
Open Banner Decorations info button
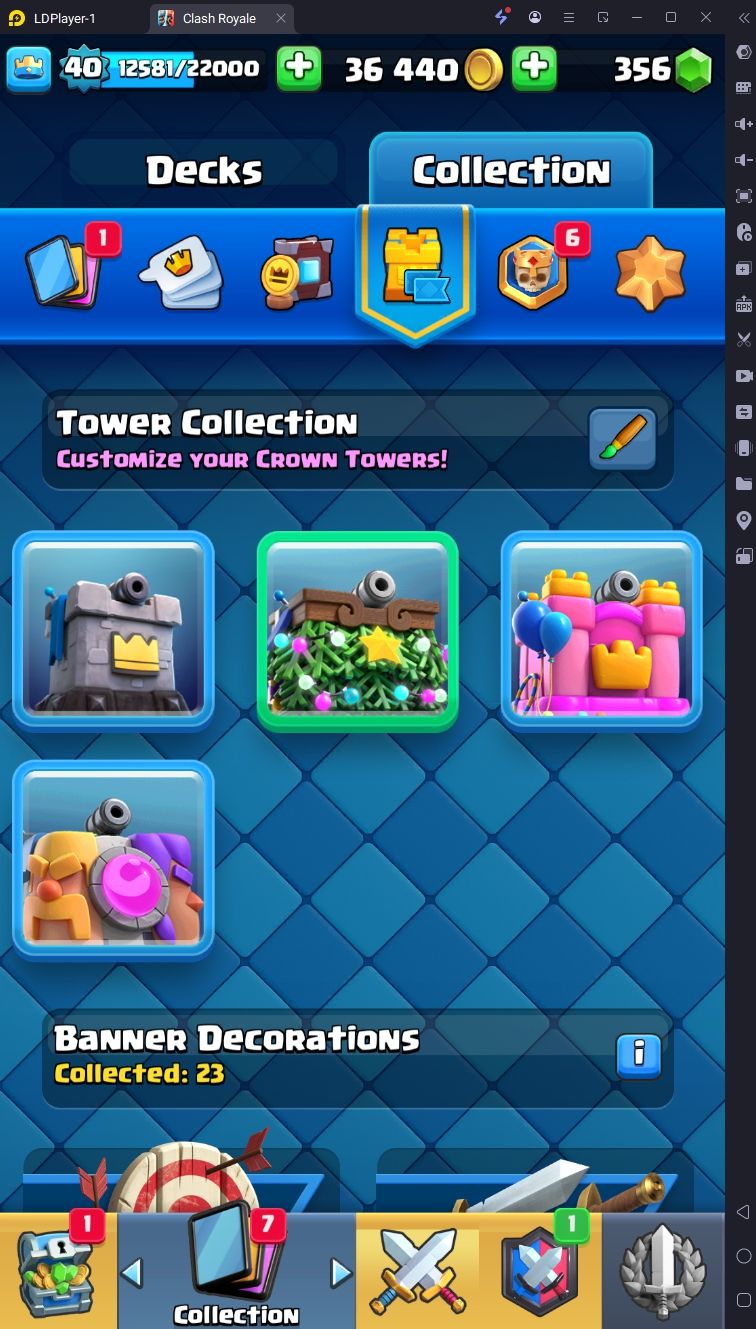tap(639, 1056)
